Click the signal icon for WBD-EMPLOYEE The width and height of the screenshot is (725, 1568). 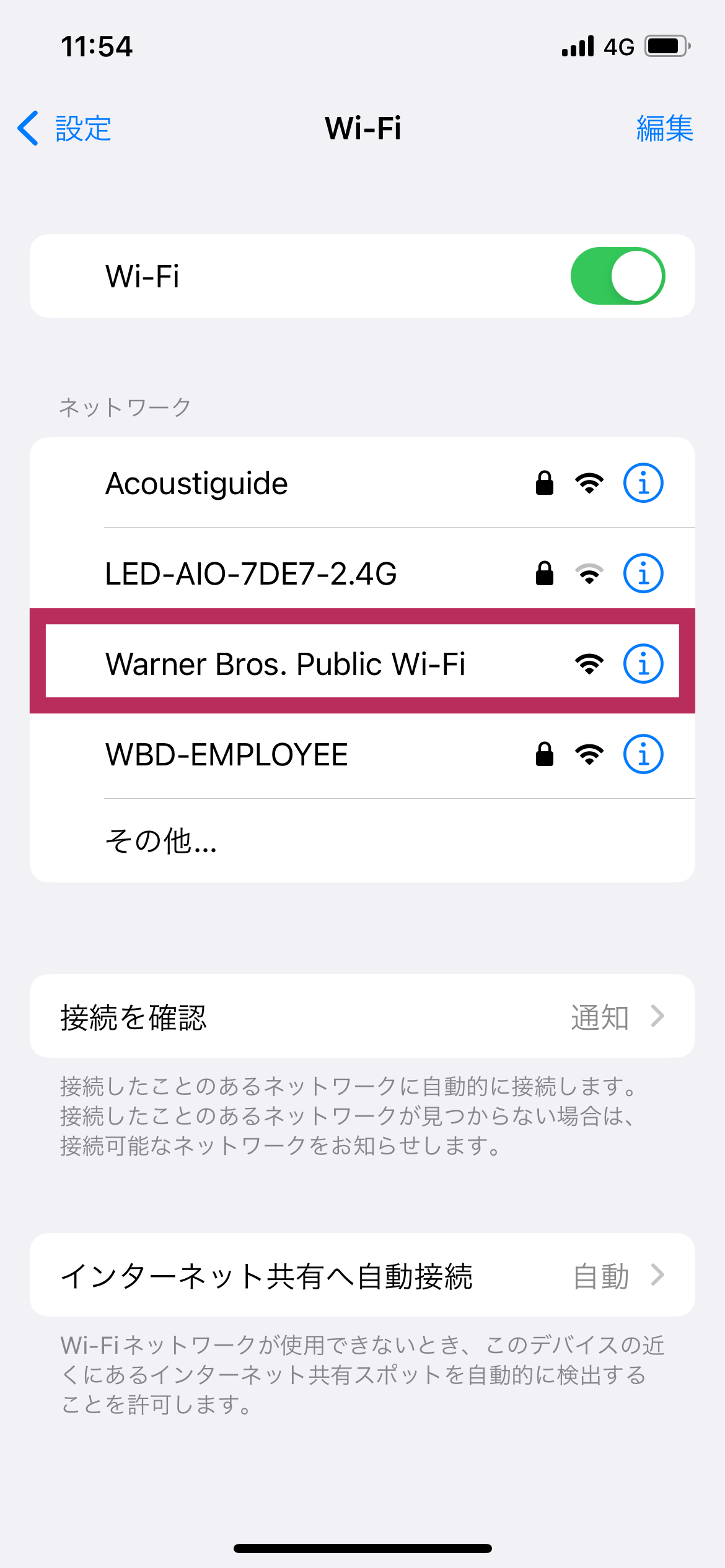pos(589,755)
